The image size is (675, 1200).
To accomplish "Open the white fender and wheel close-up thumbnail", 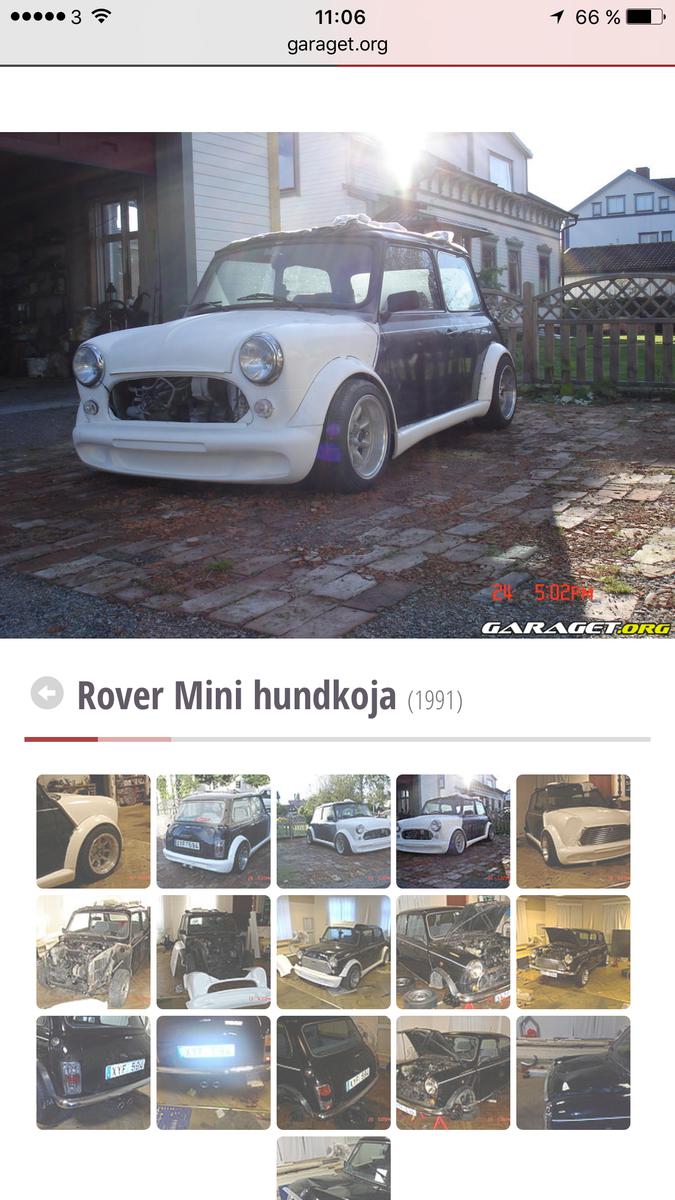I will pos(93,831).
